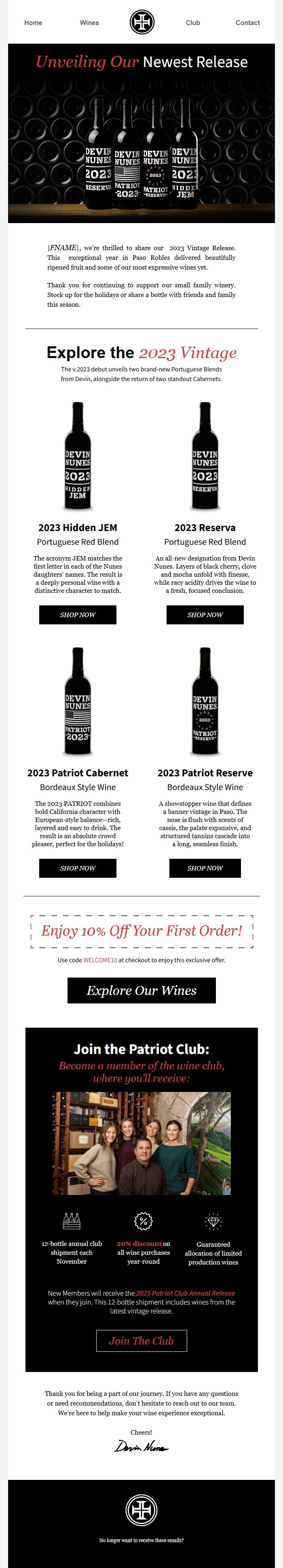This screenshot has height=1568, width=283.
Task: Shop the 2023 Patriot Cabernet
Action: [x=77, y=867]
